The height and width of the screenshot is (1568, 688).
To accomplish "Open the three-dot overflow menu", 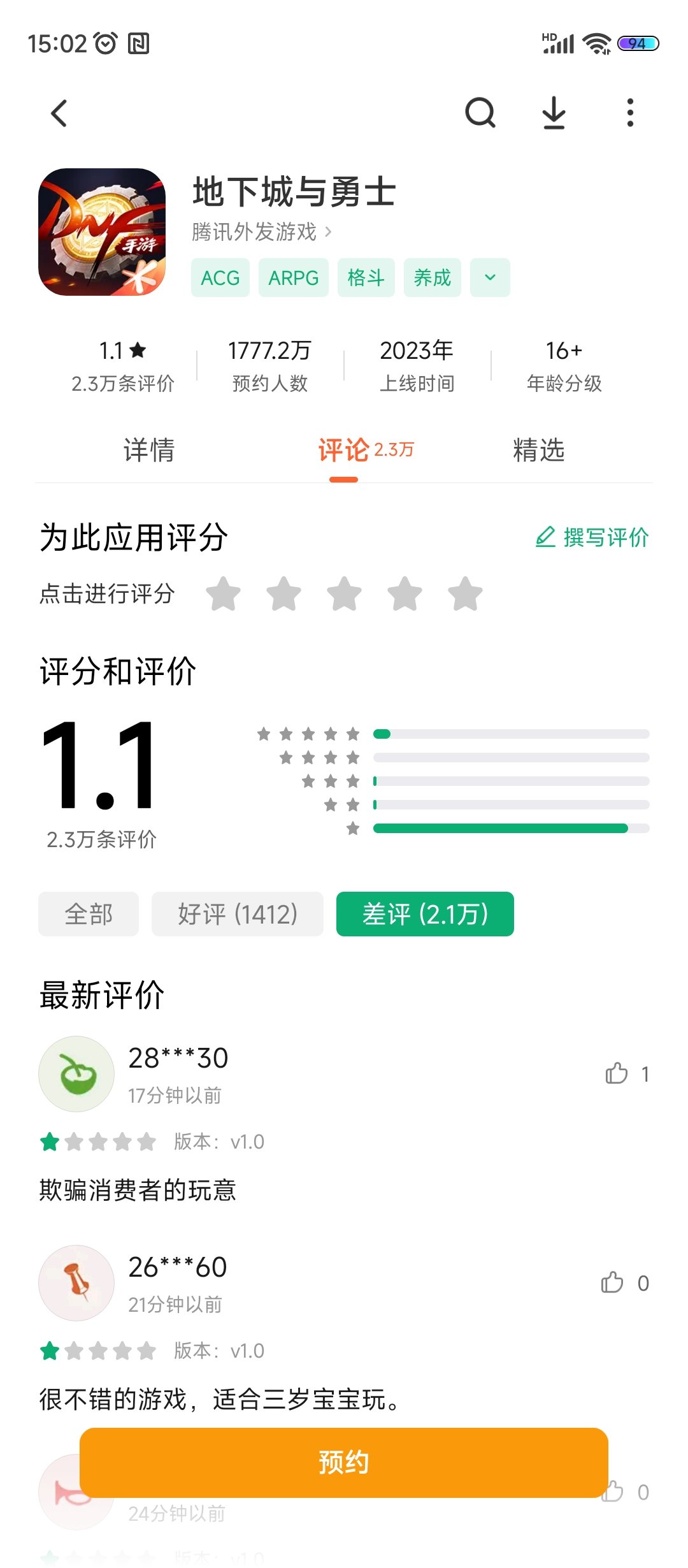I will [630, 113].
